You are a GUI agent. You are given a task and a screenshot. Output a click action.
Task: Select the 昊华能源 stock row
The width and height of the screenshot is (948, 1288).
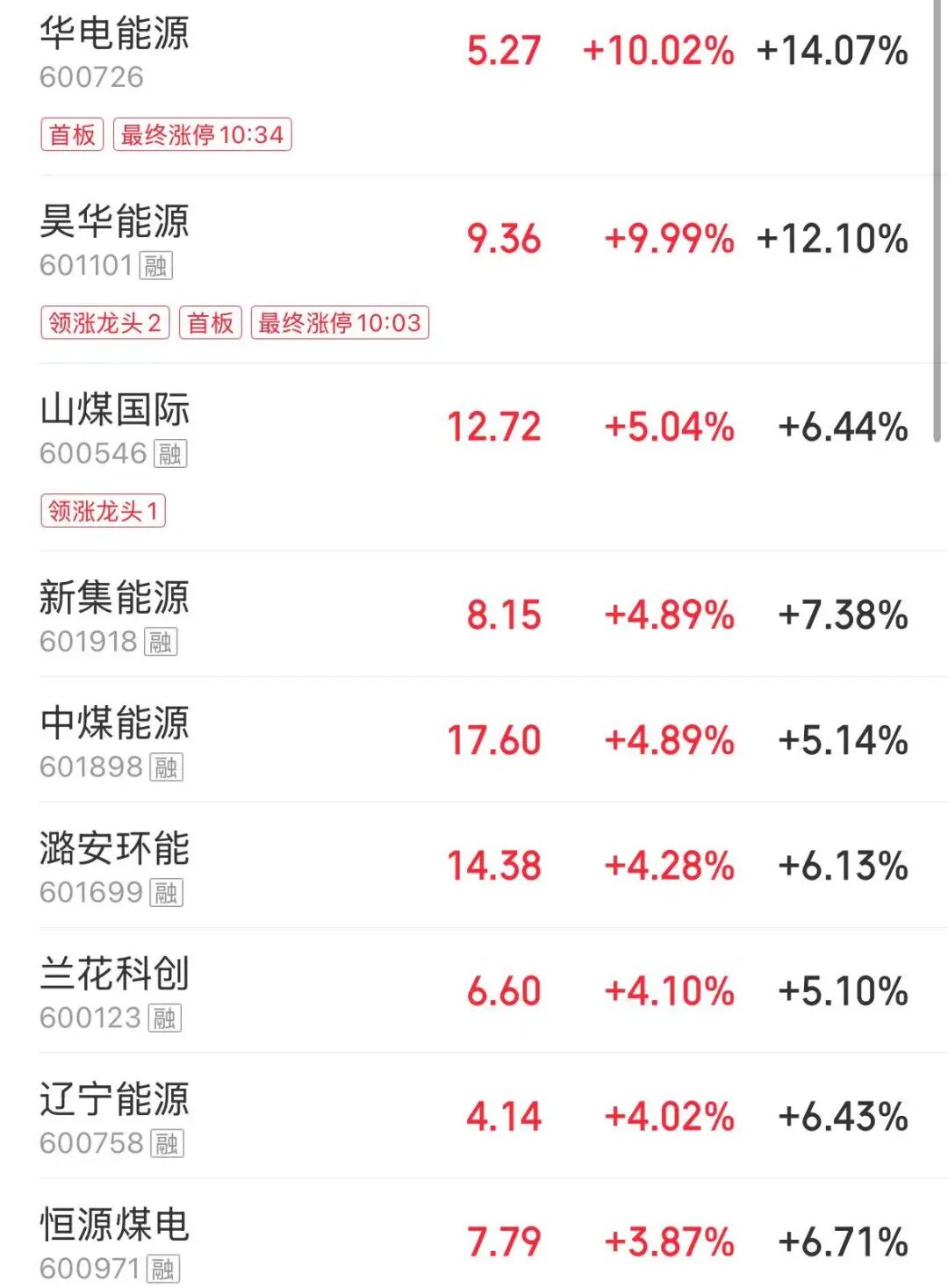click(114, 227)
